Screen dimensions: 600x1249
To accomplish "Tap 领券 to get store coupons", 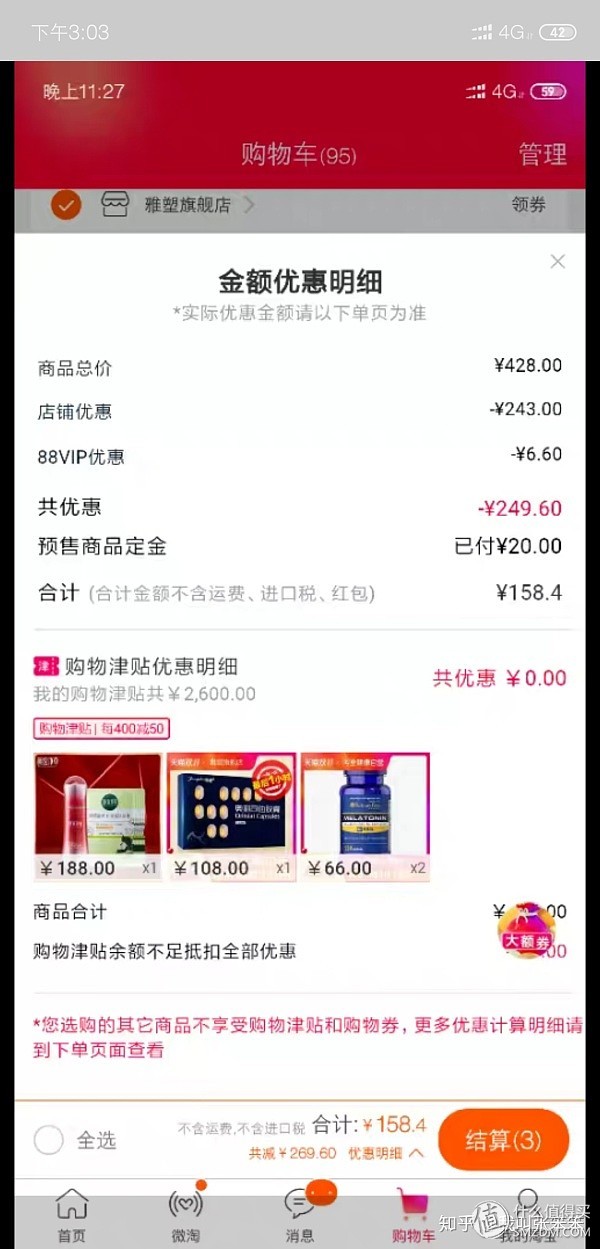I will click(529, 205).
